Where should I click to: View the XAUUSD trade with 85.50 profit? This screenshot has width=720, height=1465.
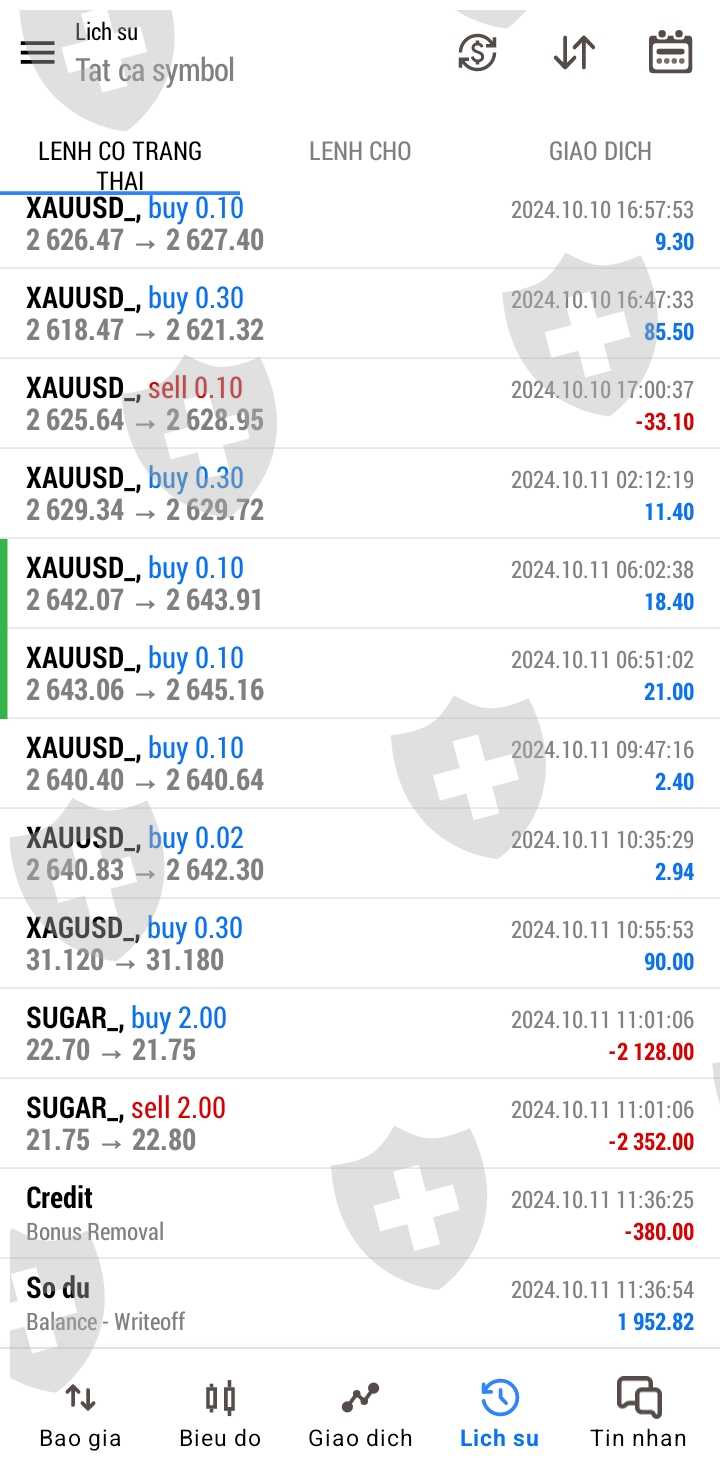(x=360, y=314)
